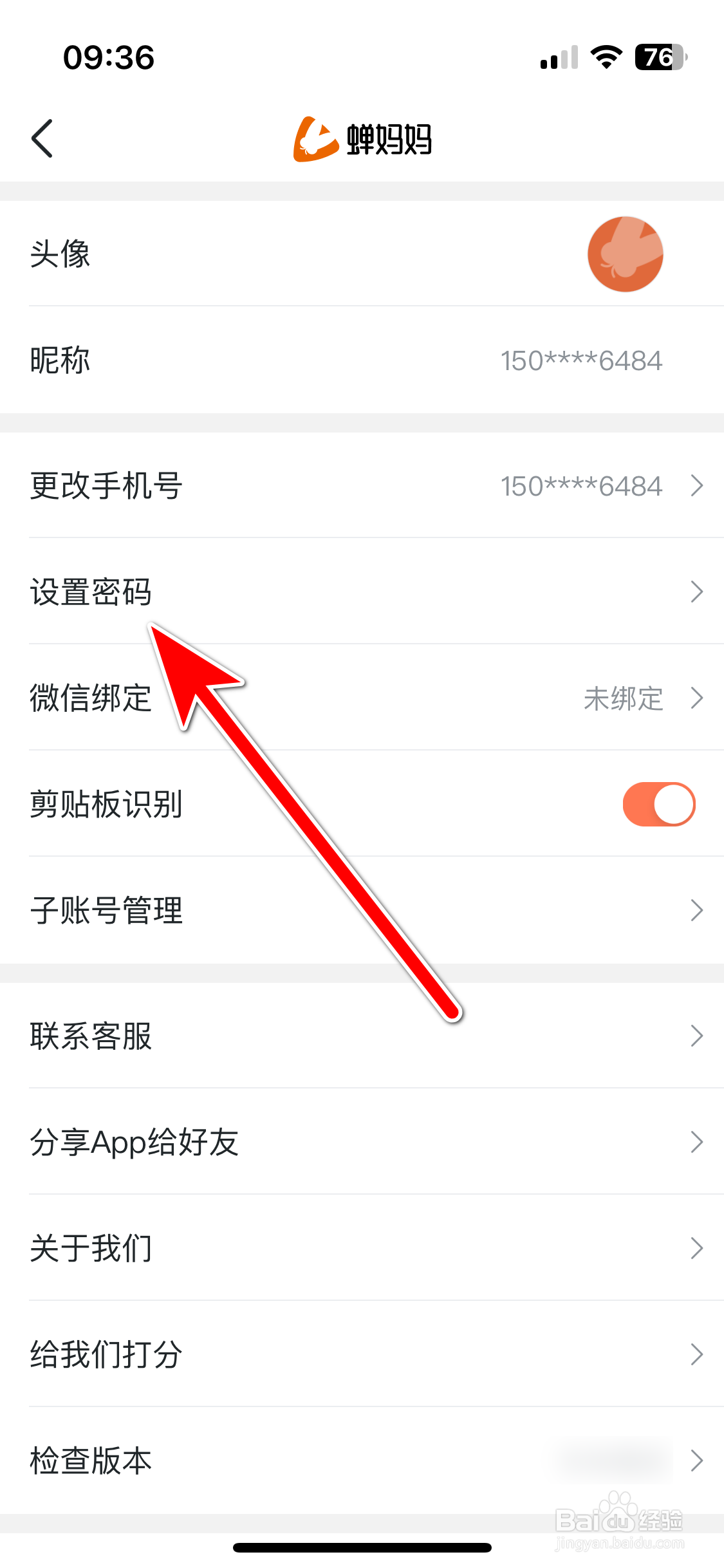724x1568 pixels.
Task: Tap the 09:36 time in the status bar
Action: coord(109,58)
